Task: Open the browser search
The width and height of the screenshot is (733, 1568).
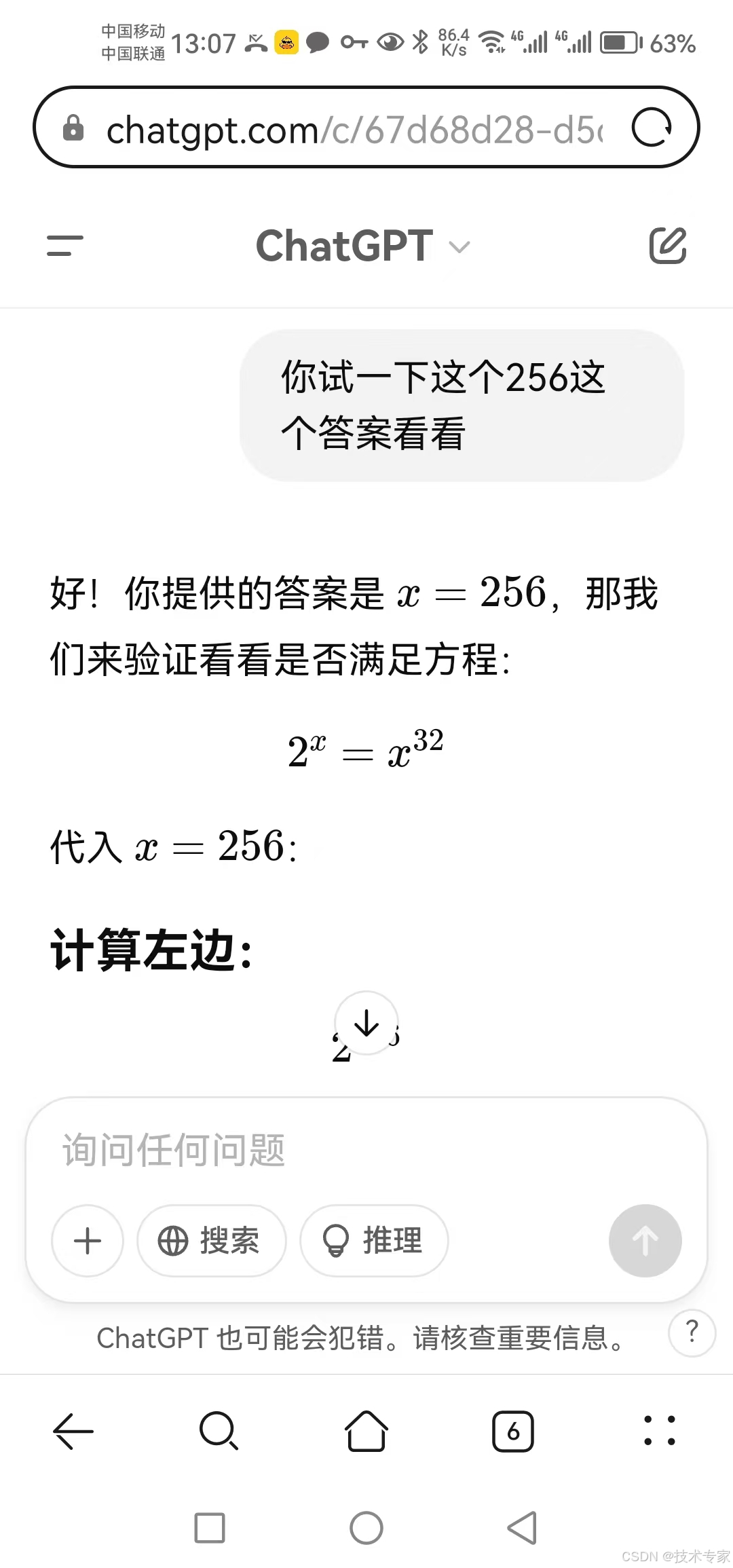Action: click(219, 1431)
